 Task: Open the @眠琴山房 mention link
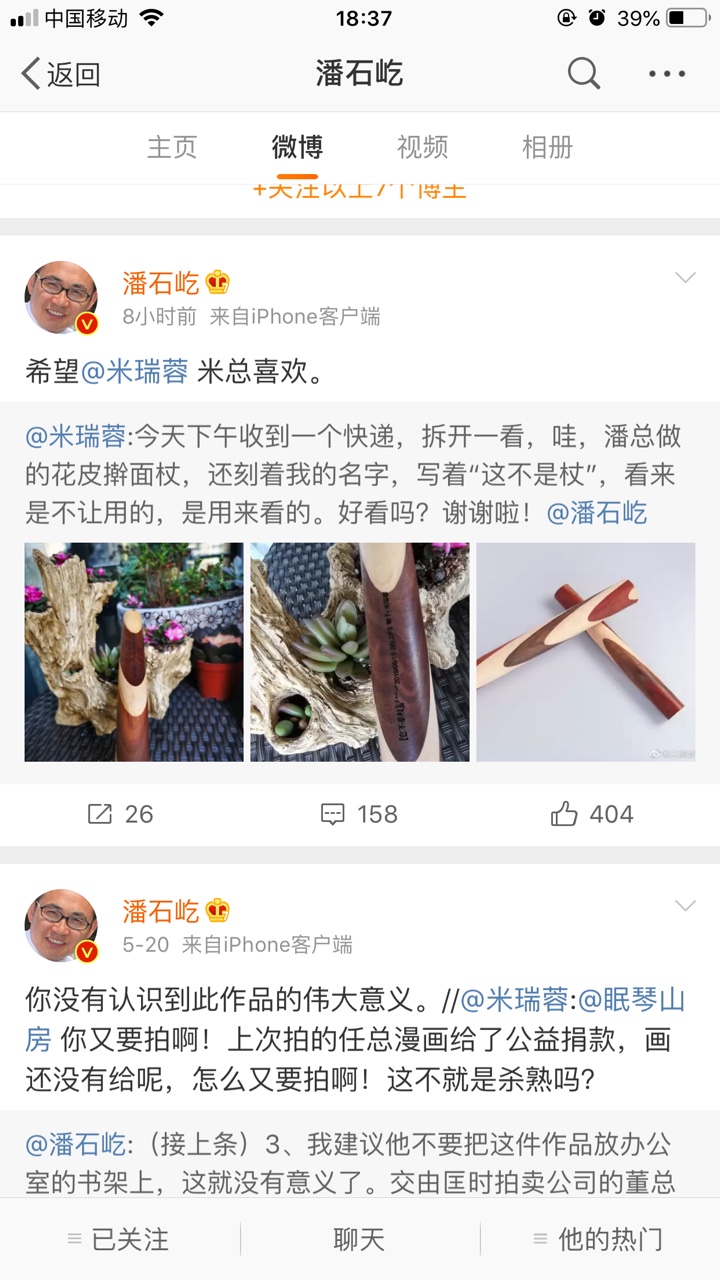[x=632, y=1000]
